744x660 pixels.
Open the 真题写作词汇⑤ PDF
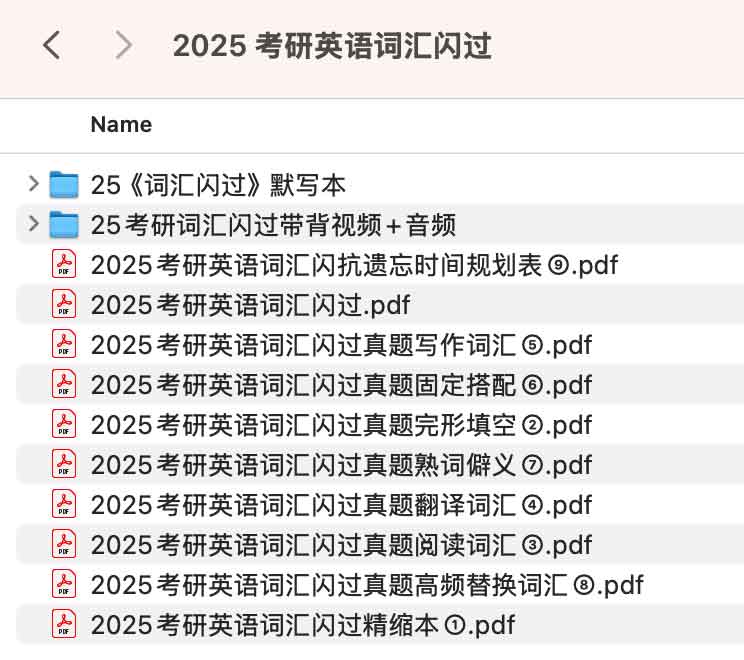coord(340,345)
